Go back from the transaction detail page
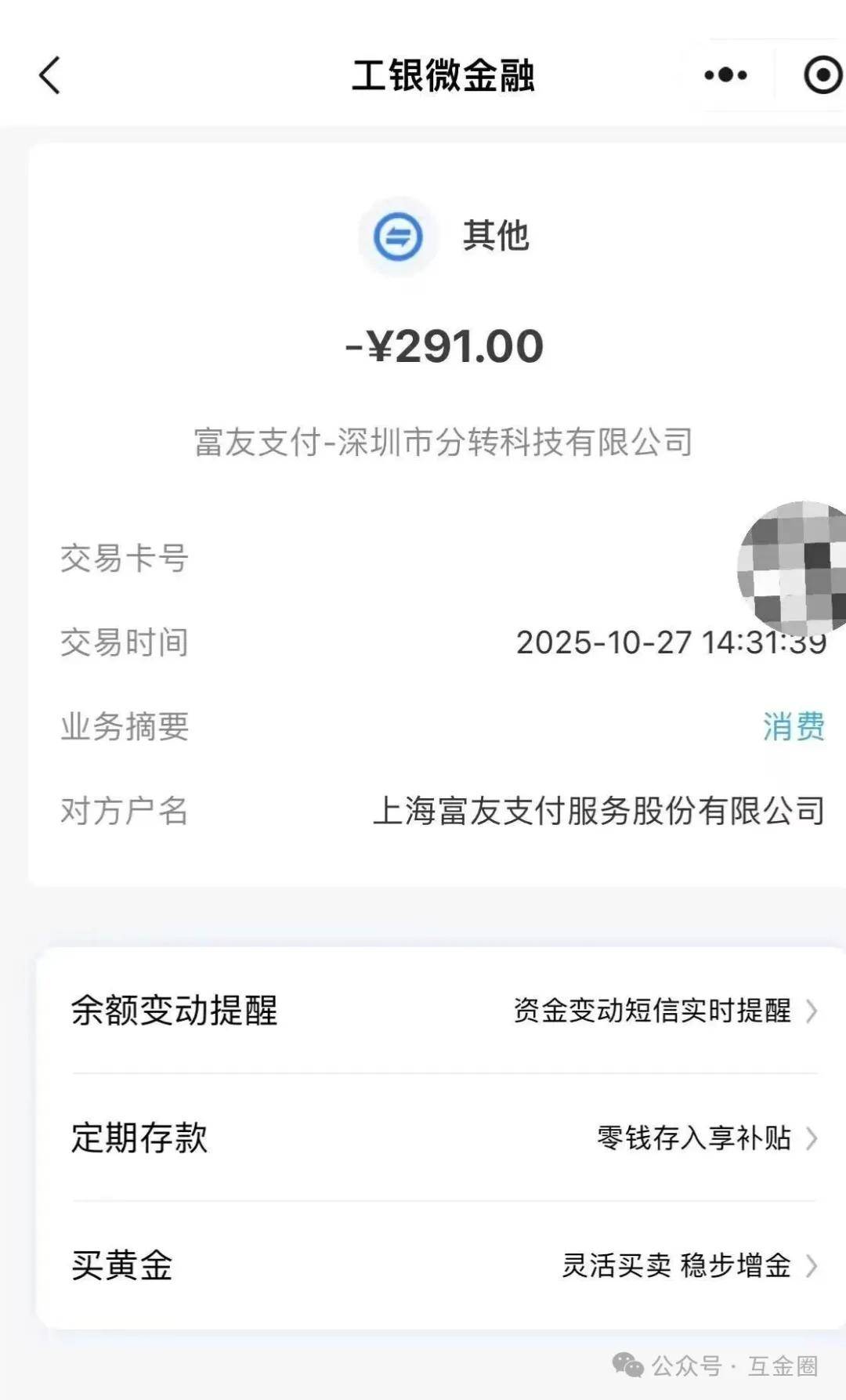846x1400 pixels. pyautogui.click(x=50, y=76)
